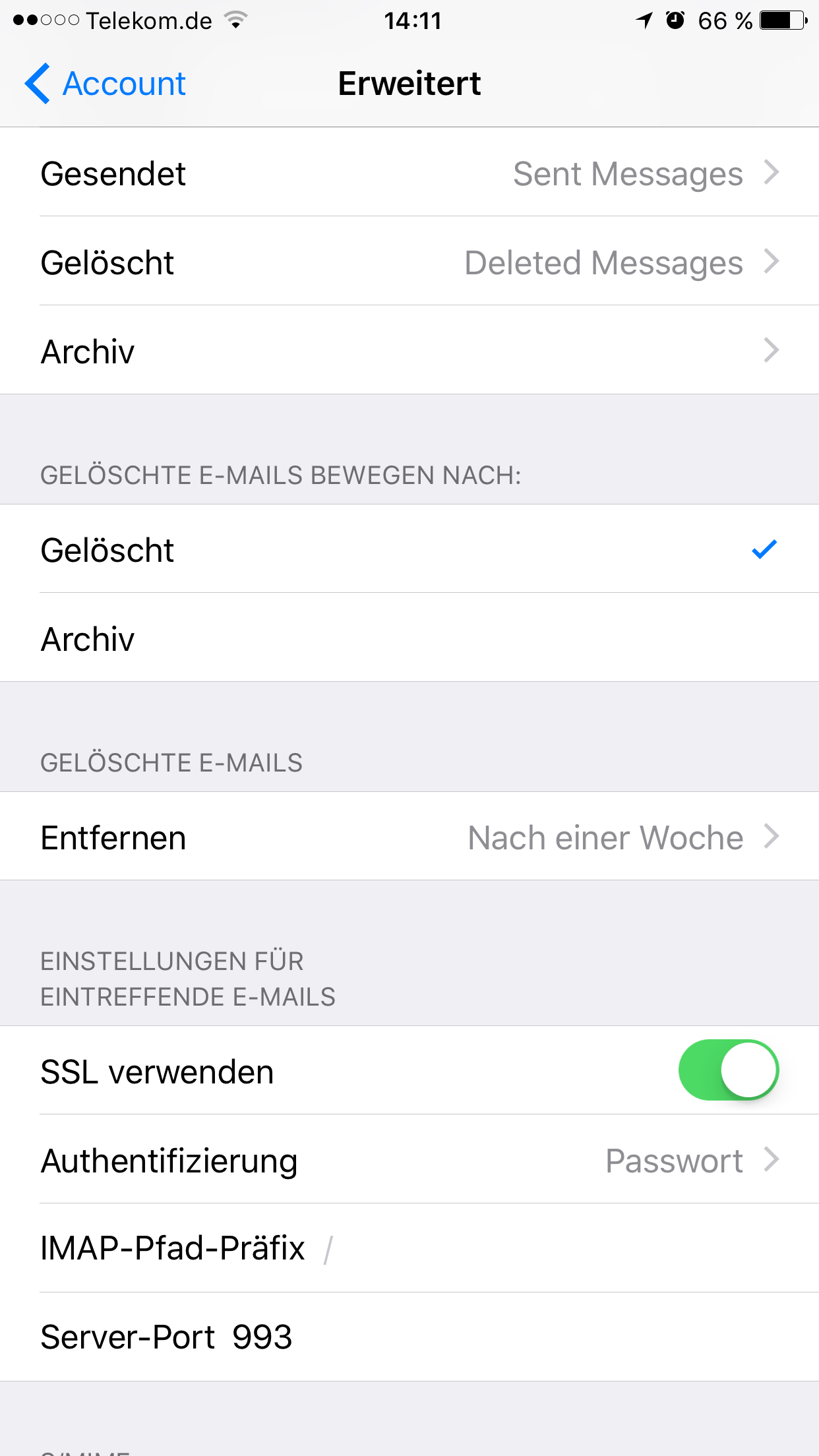
Task: Open the Archiv mailbox row with chevron
Action: (409, 350)
